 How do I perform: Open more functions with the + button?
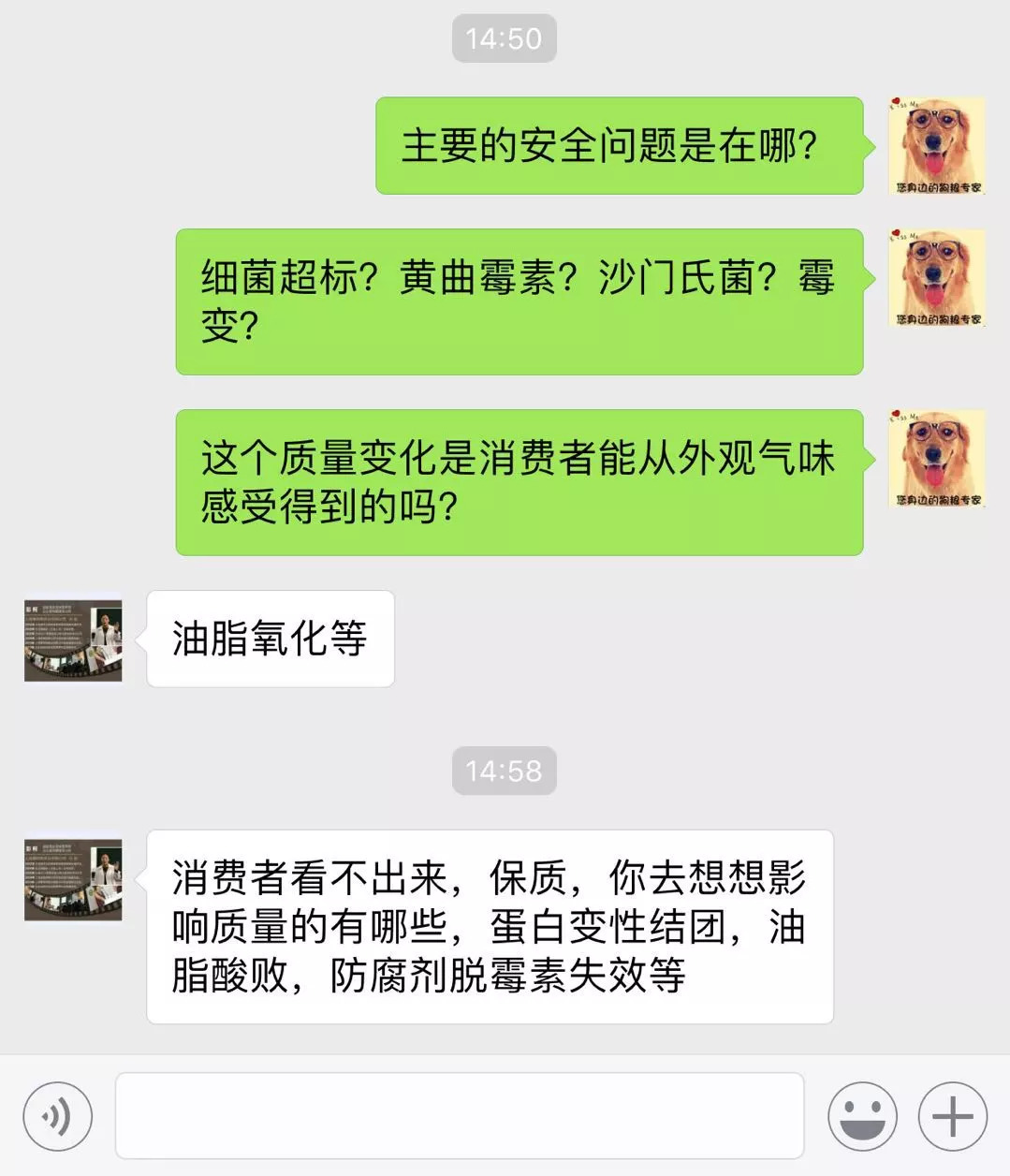coord(952,1116)
